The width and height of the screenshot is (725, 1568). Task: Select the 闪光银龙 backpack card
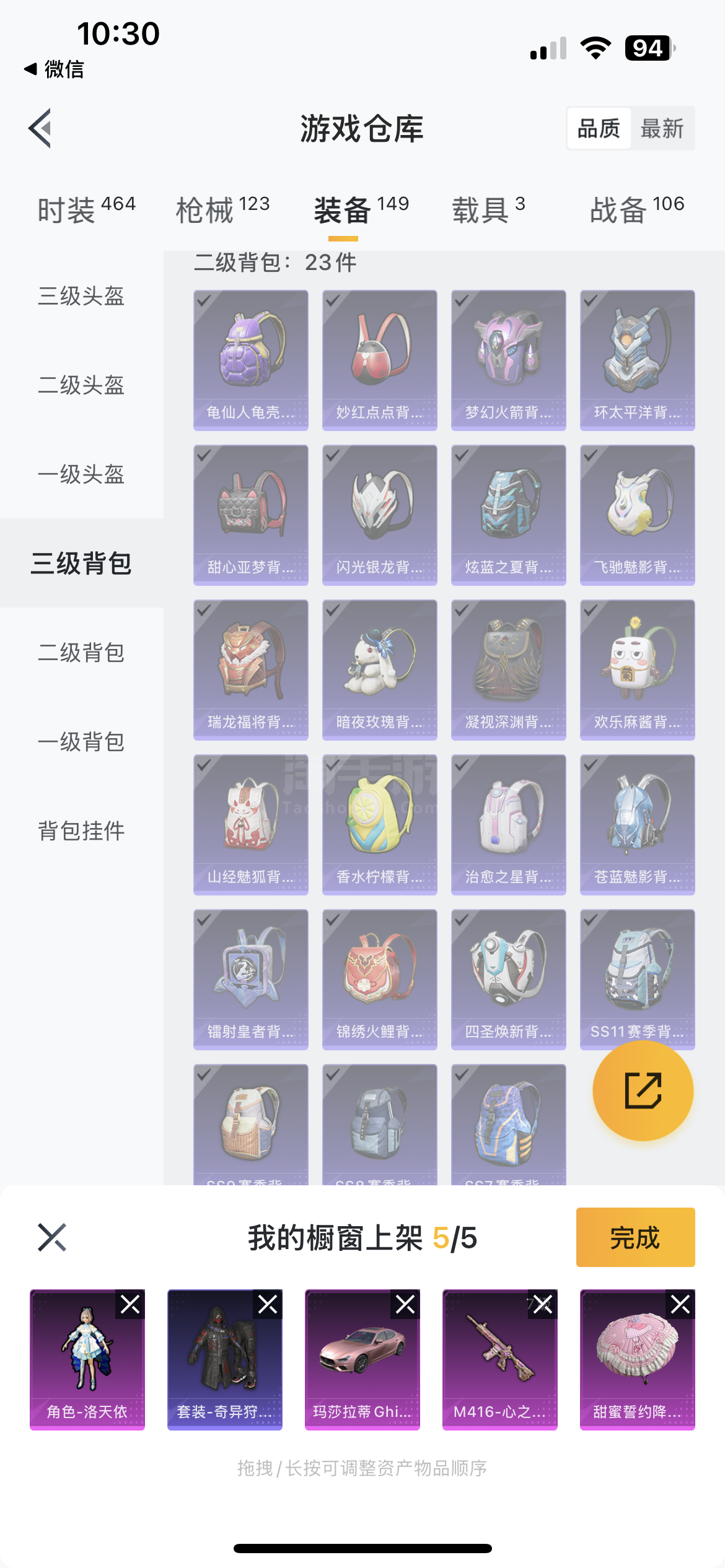[x=380, y=515]
